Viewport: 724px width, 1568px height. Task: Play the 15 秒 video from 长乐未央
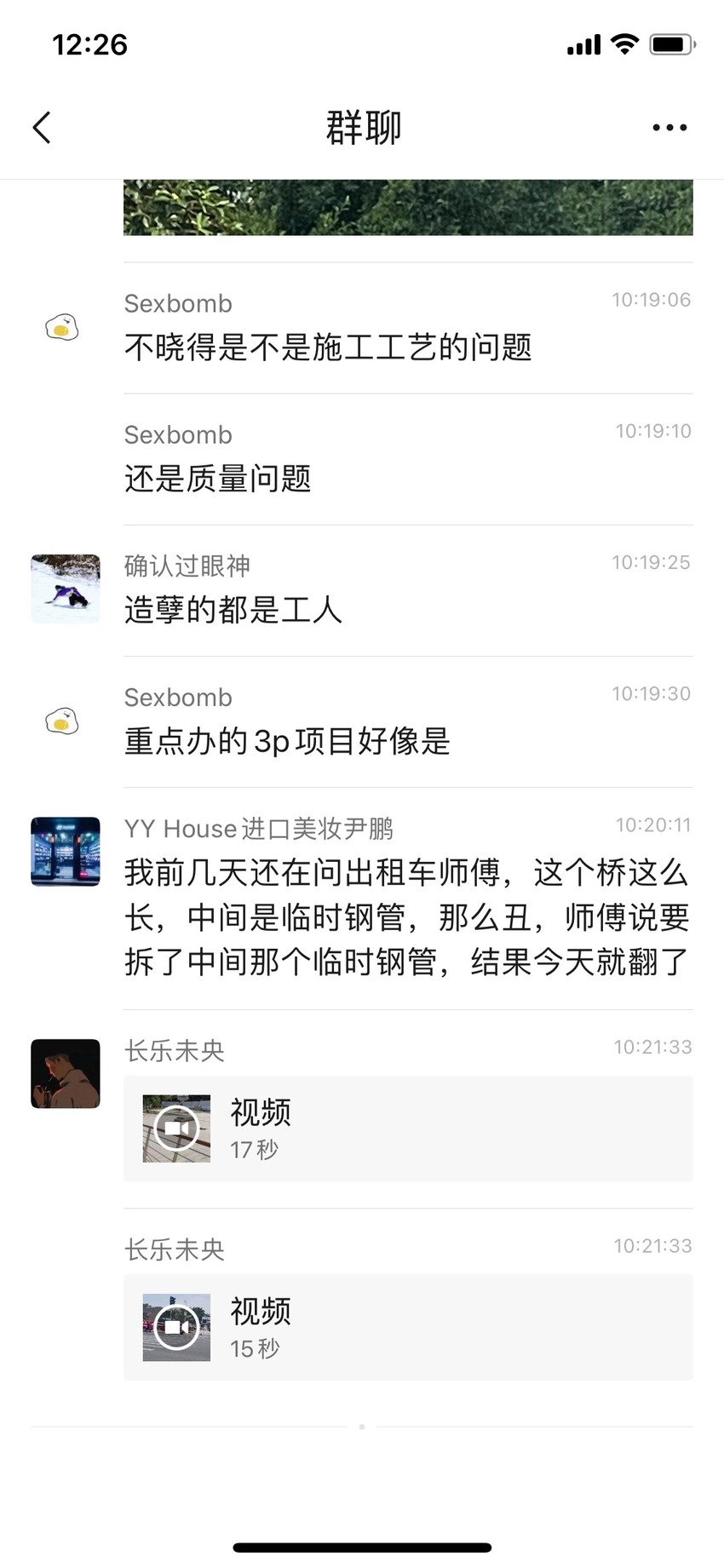tap(408, 1327)
